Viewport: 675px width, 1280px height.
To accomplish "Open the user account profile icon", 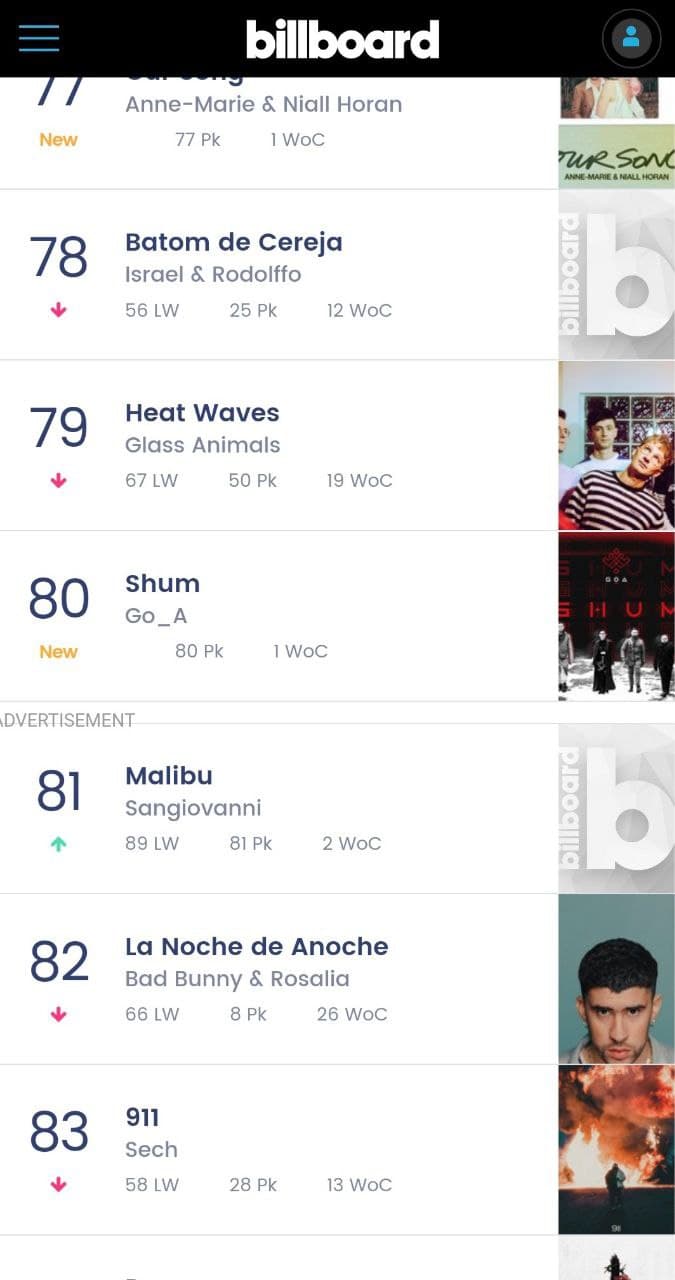I will [631, 38].
